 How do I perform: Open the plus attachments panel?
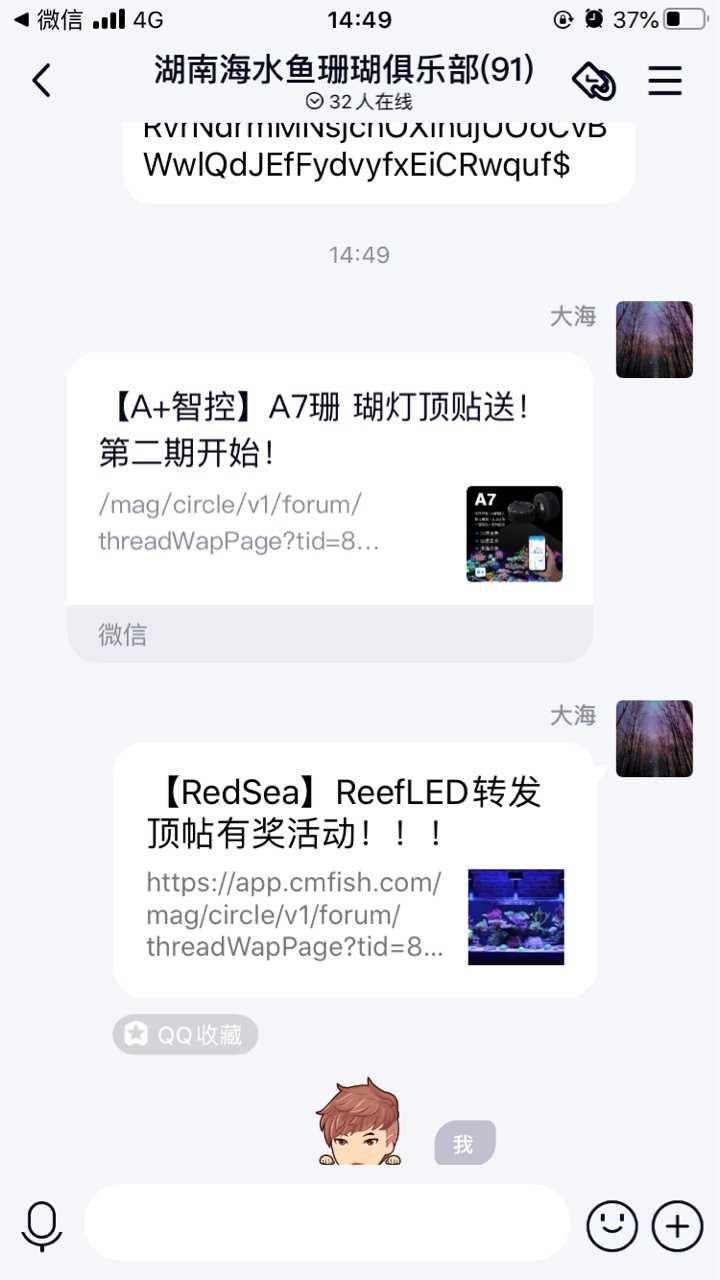pos(677,1224)
